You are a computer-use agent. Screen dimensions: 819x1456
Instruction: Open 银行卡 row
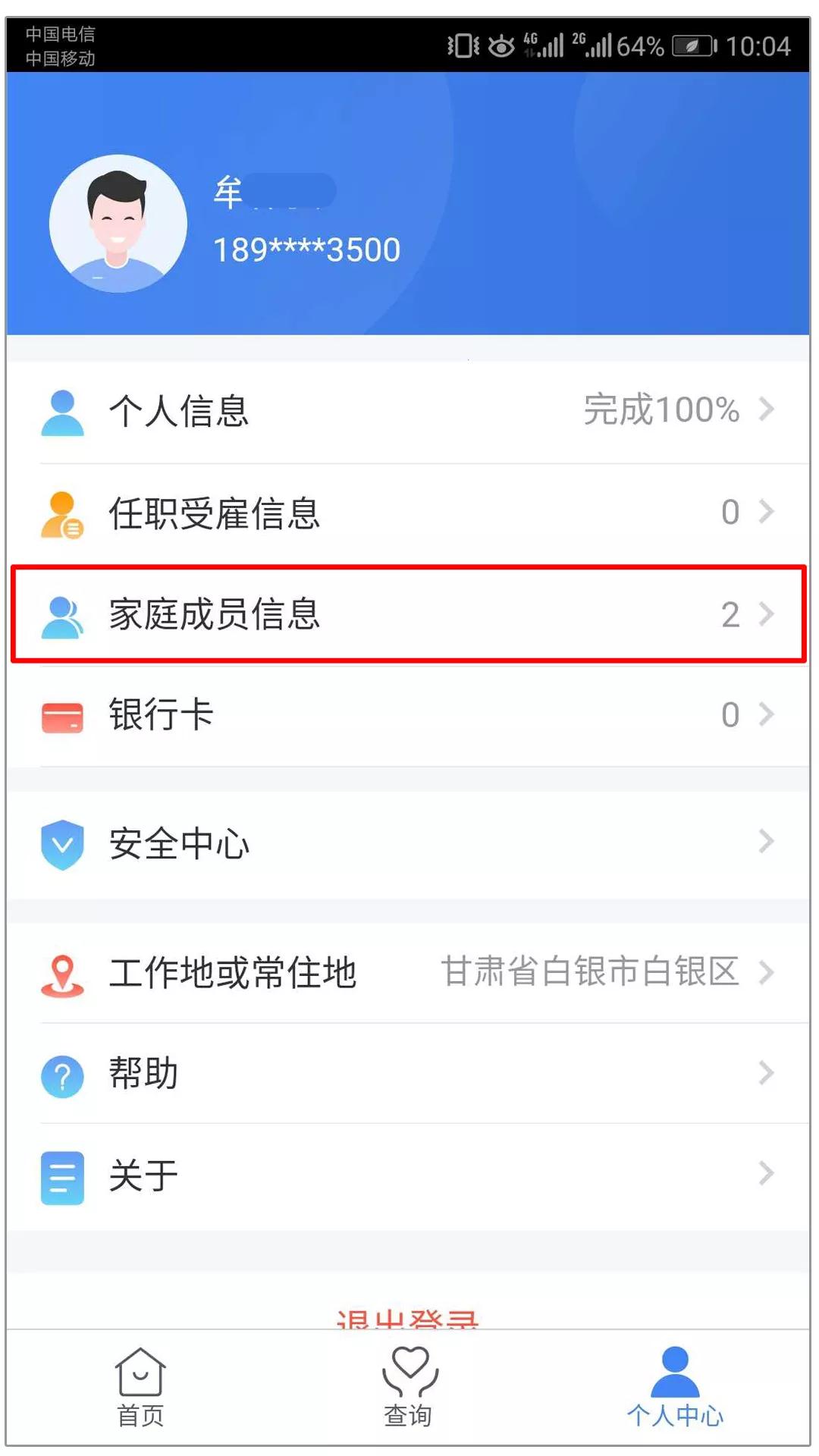coord(408,714)
